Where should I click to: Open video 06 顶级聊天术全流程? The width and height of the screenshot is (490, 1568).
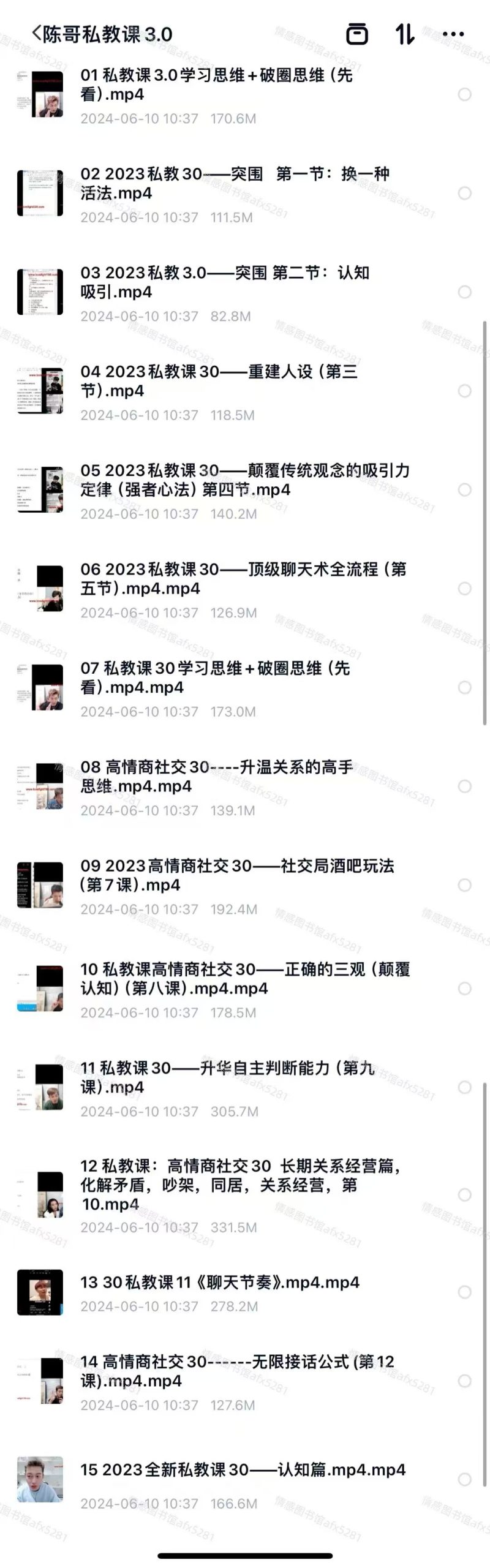(243, 578)
